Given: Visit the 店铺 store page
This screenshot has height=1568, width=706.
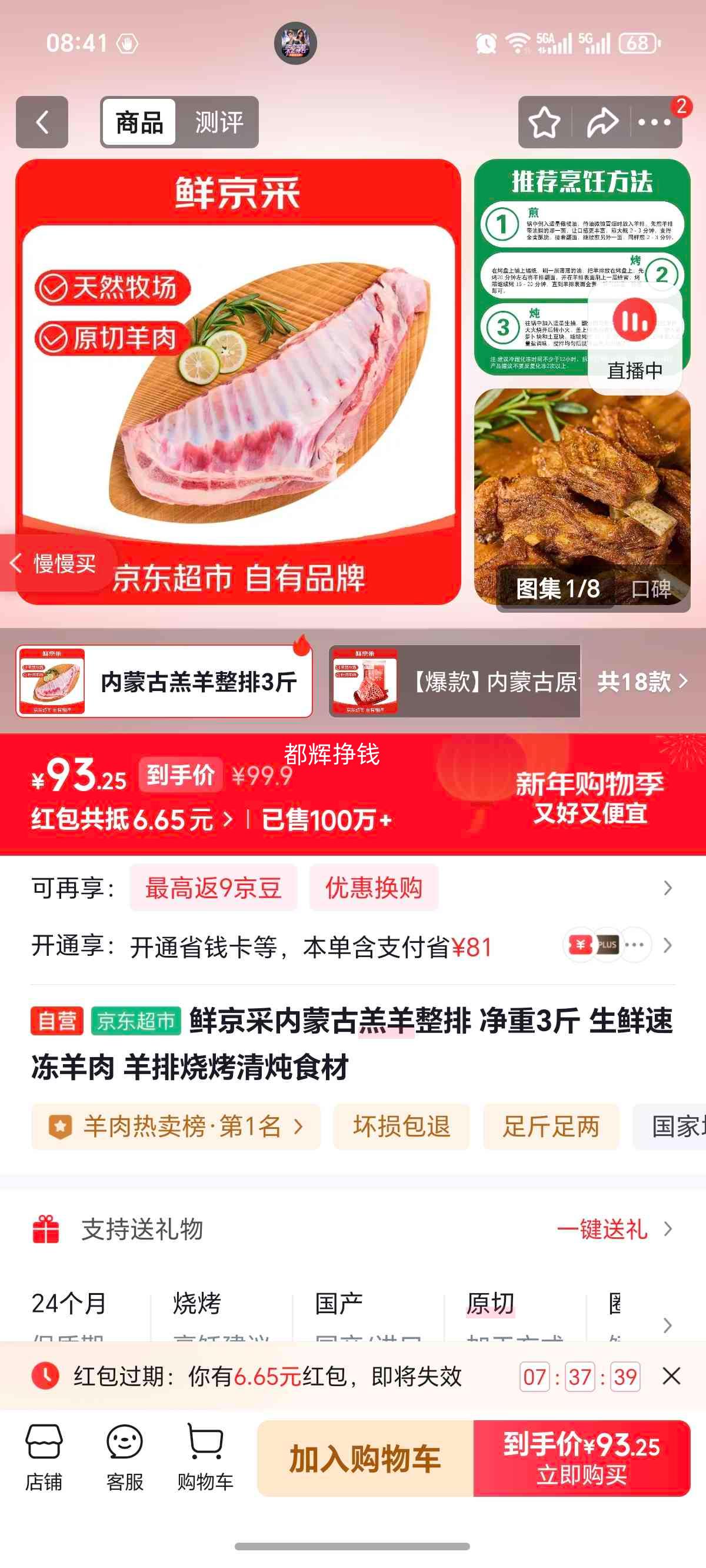Looking at the screenshot, I should click(43, 1457).
